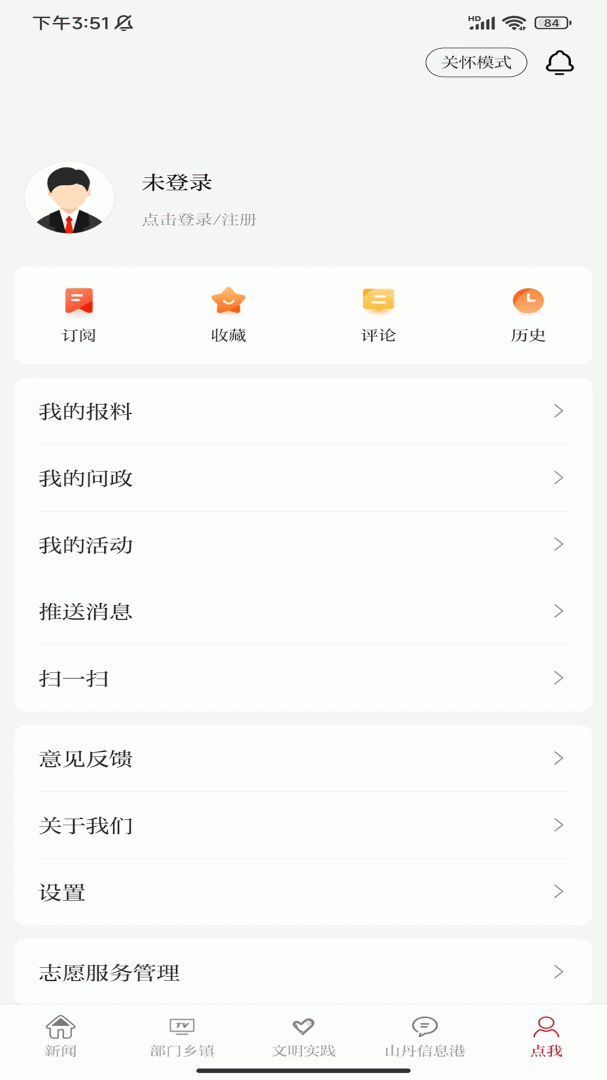Viewport: 607px width, 1080px height.
Task: Enable 关怀模式 care mode
Action: [476, 63]
